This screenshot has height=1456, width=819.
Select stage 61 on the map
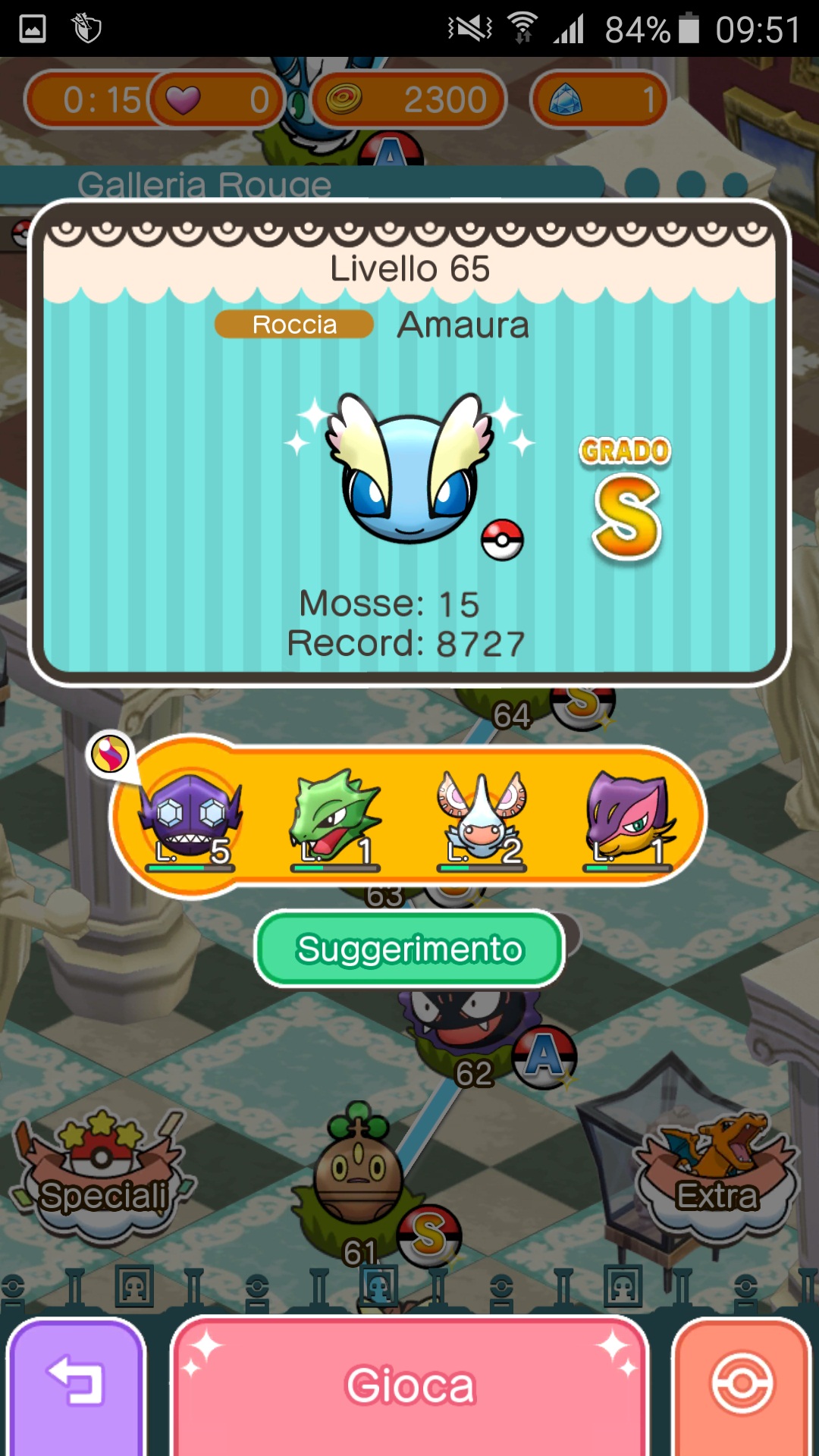pyautogui.click(x=358, y=1183)
